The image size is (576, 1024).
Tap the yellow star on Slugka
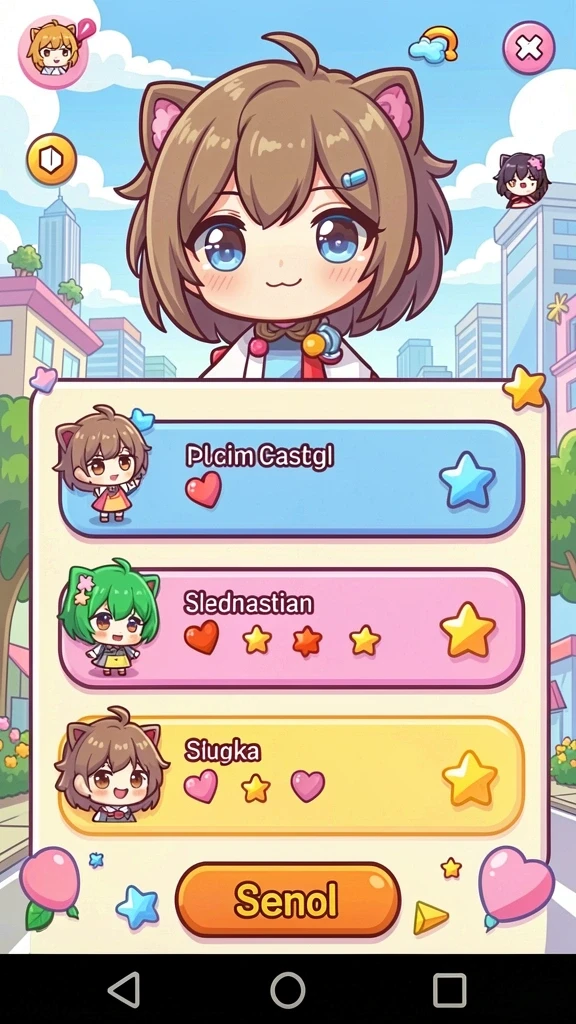(x=470, y=778)
